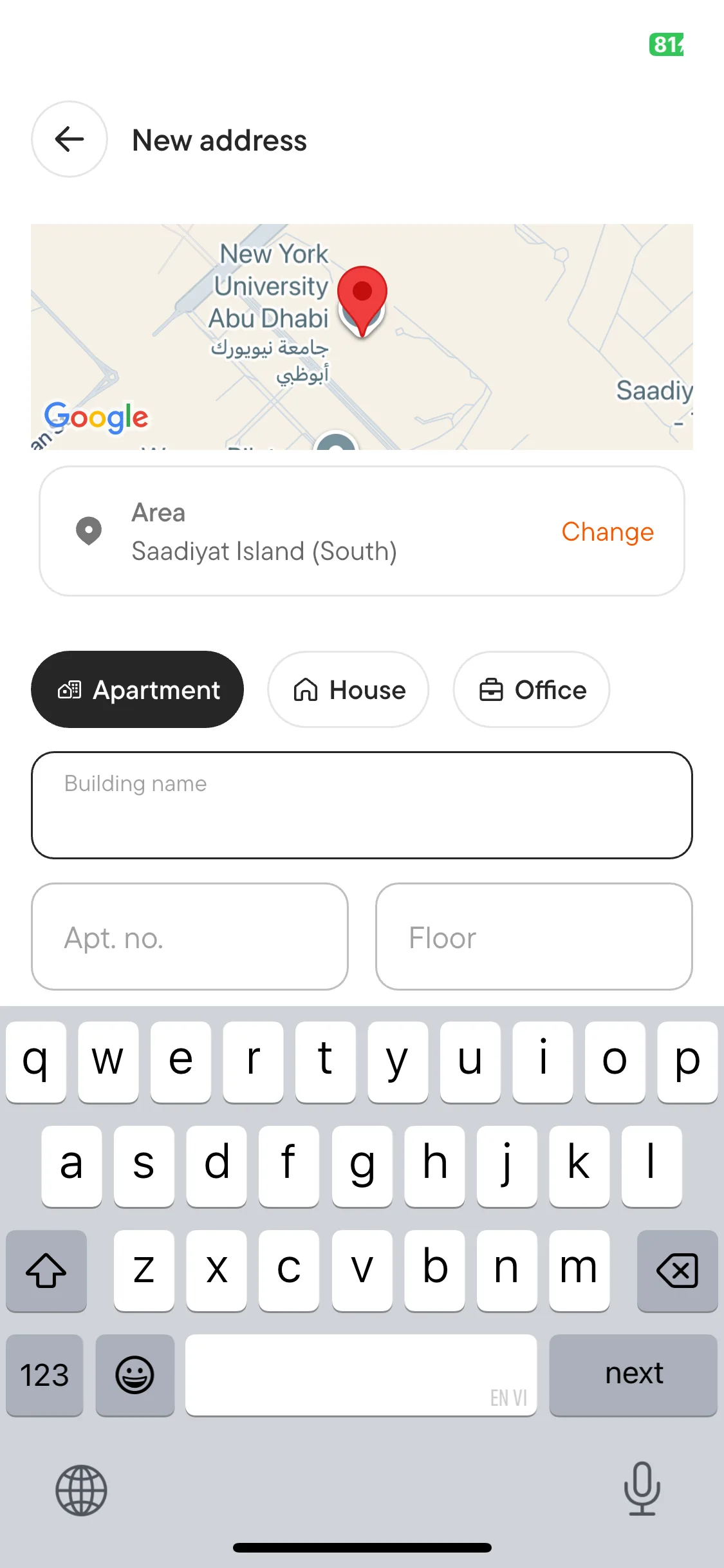The height and width of the screenshot is (1568, 724).
Task: Select the Apartment address type
Action: pyautogui.click(x=137, y=689)
